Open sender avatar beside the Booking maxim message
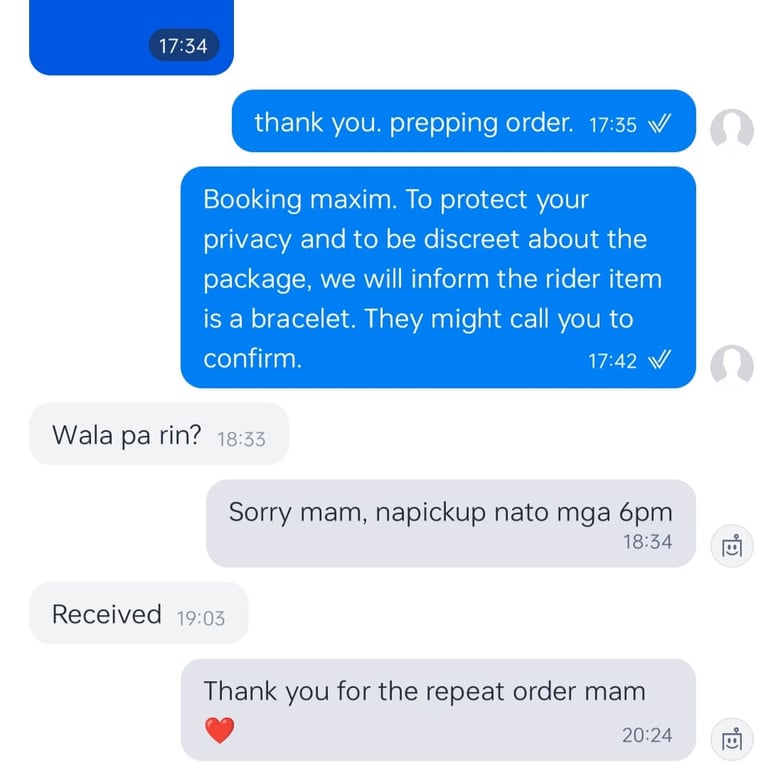The width and height of the screenshot is (768, 768). [x=732, y=366]
